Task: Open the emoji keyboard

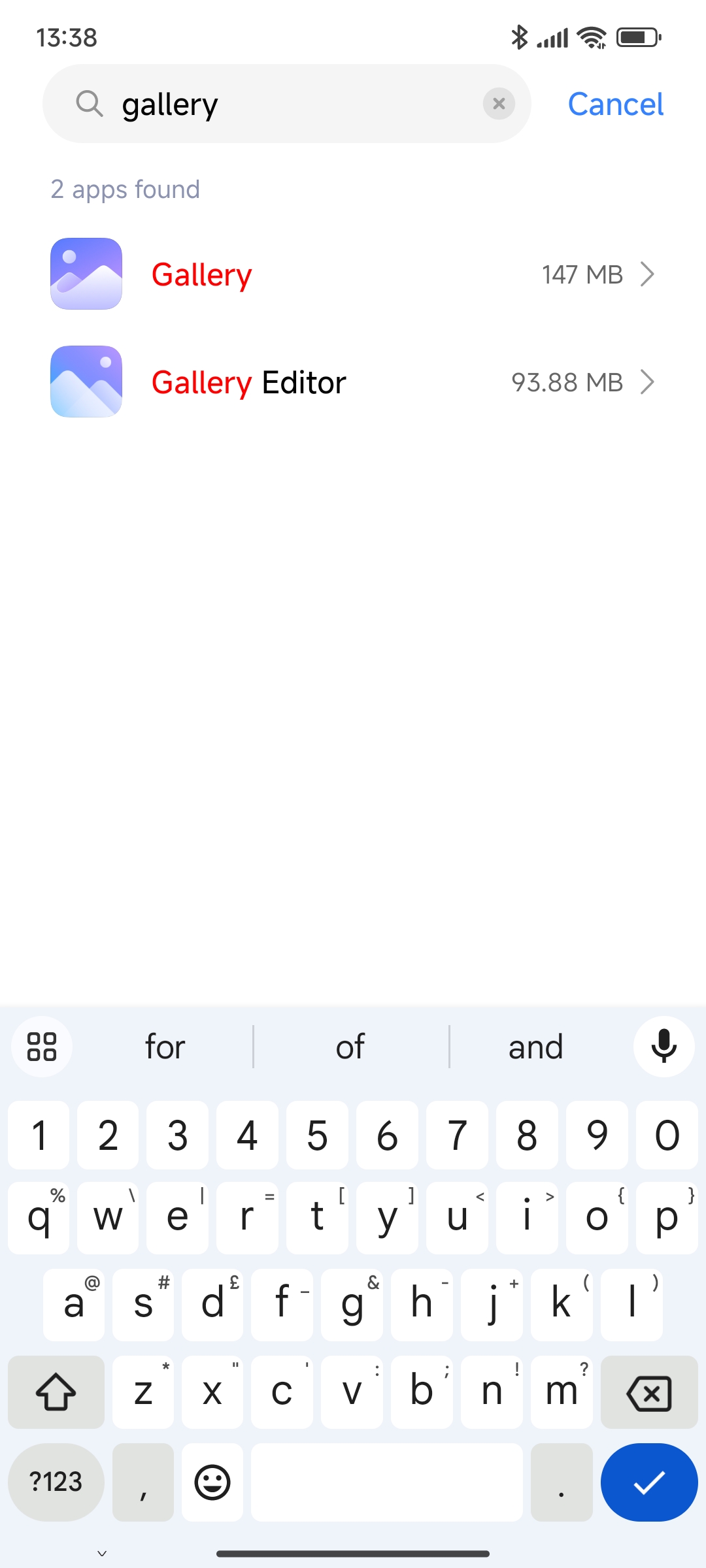Action: 212,1482
